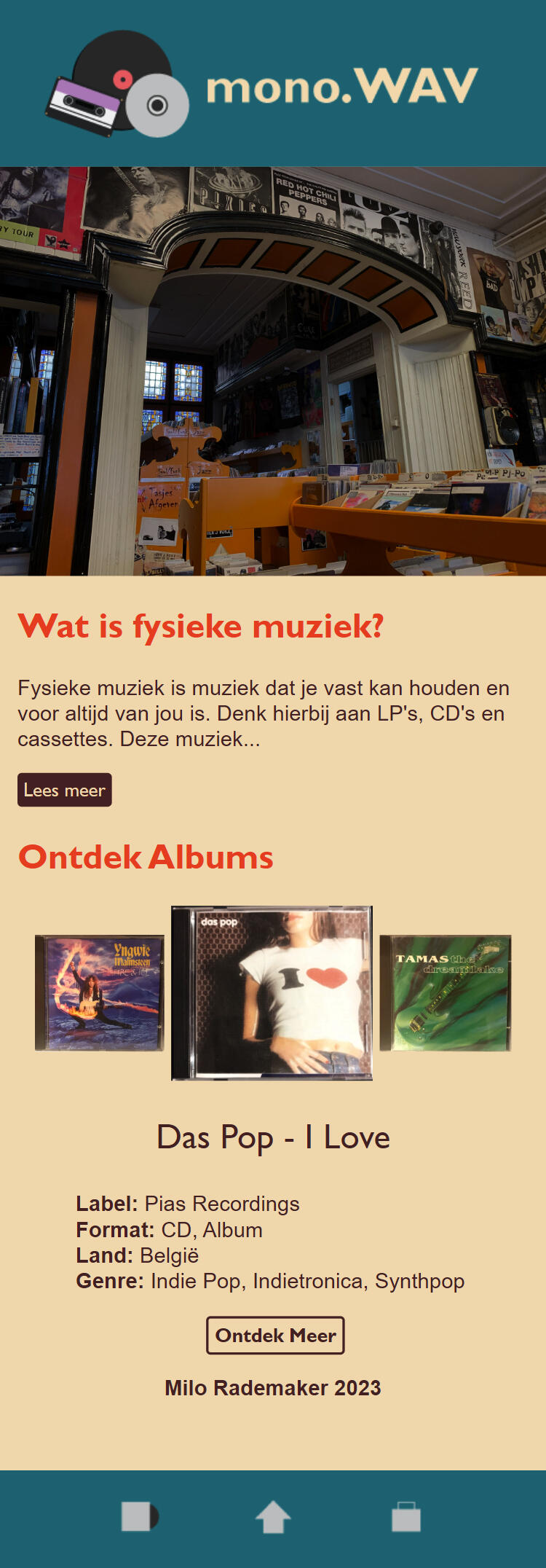Open the Das Pop I Love cover
The width and height of the screenshot is (546, 1568).
click(x=272, y=992)
